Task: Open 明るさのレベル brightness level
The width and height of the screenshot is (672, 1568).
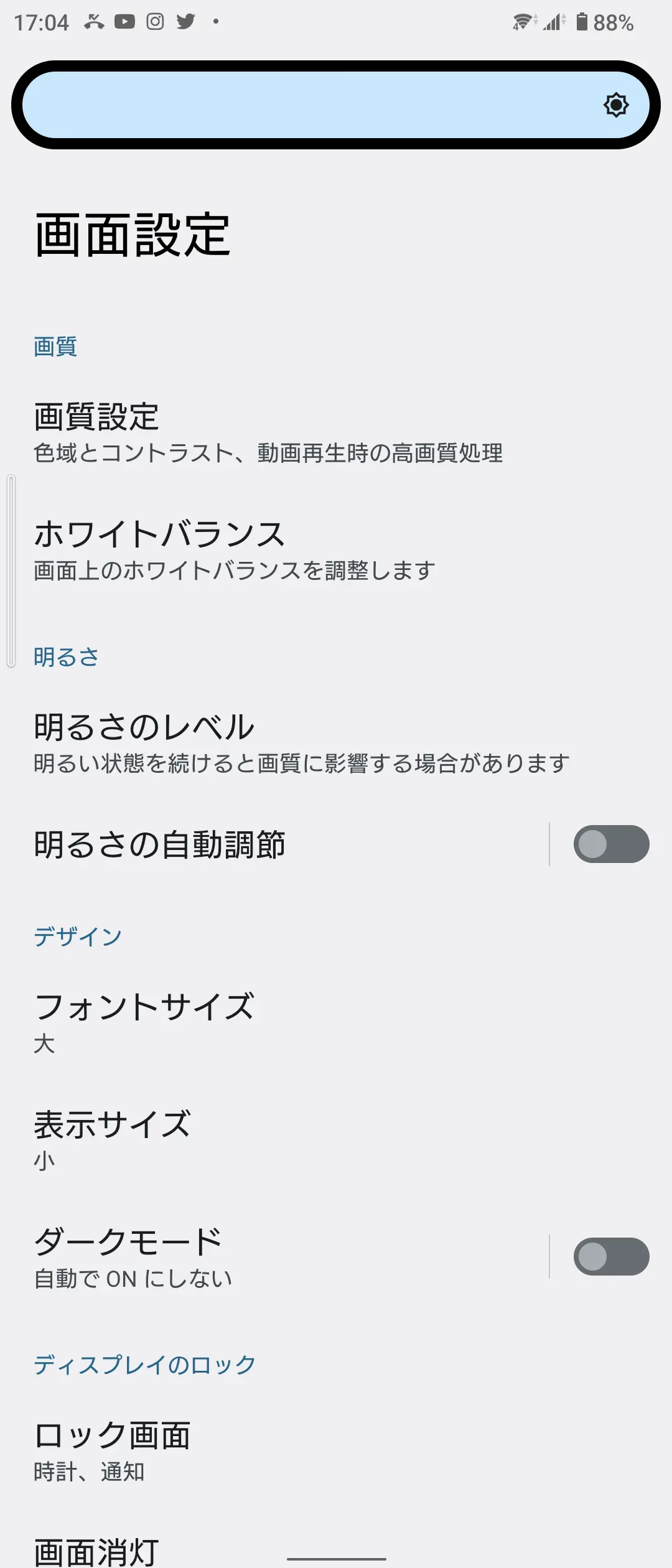Action: [302, 744]
